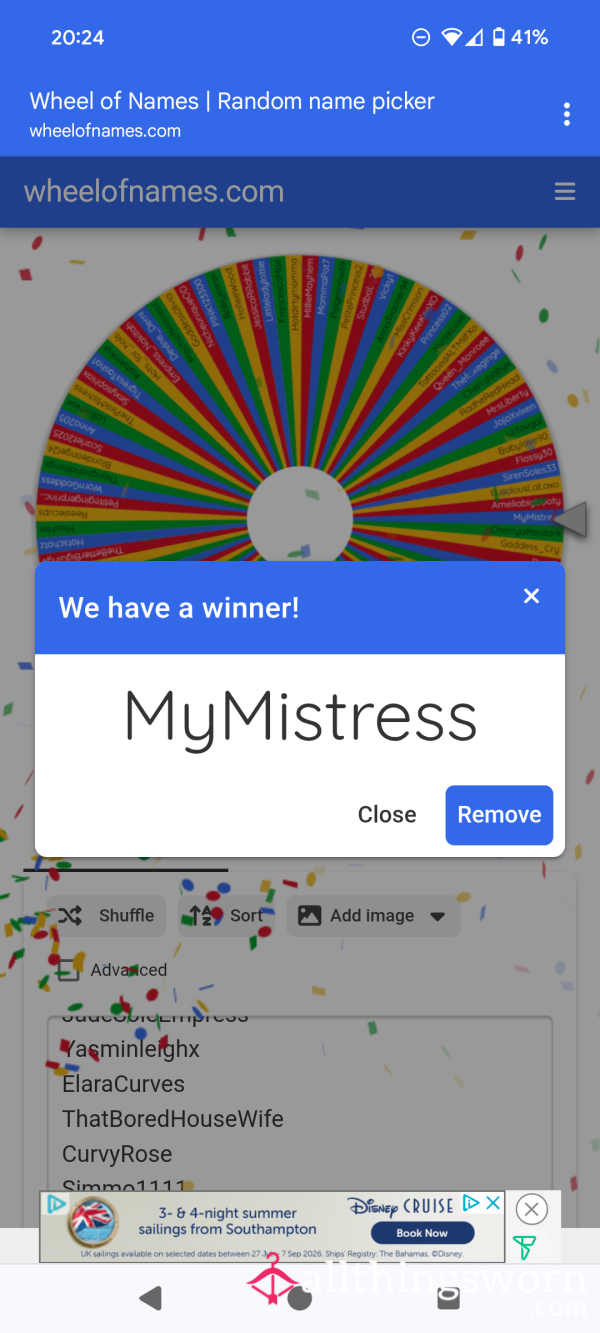Open the Add image dropdown
600x1333 pixels.
tap(374, 915)
